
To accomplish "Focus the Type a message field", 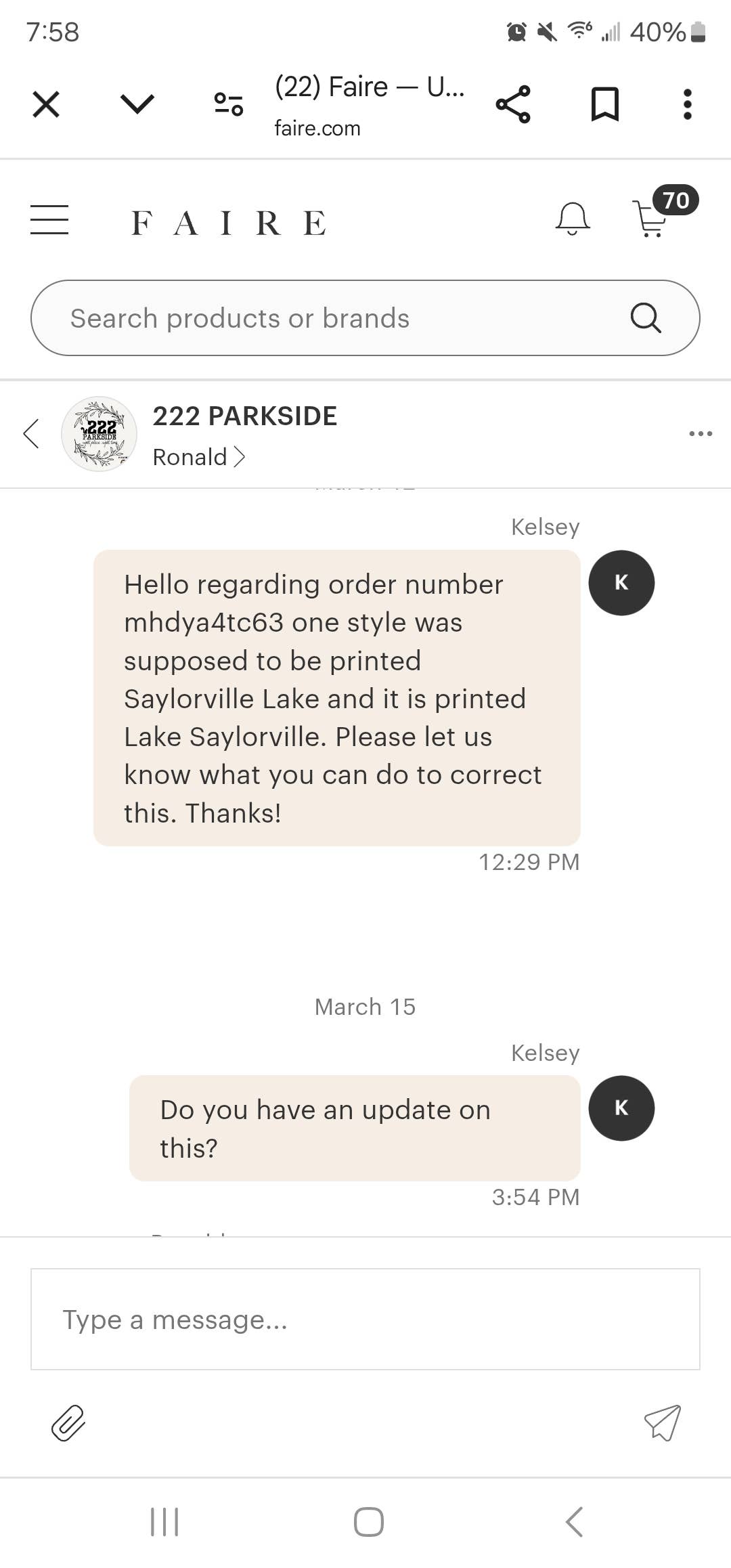I will (x=365, y=1320).
